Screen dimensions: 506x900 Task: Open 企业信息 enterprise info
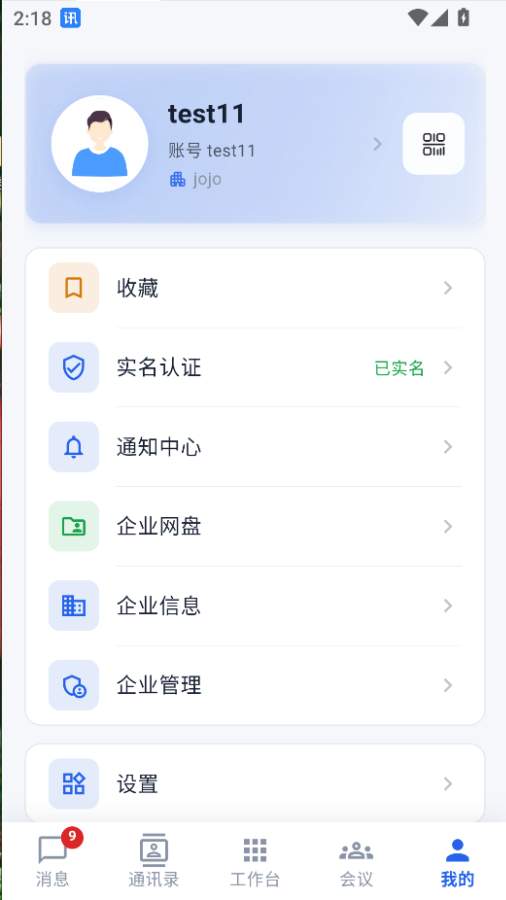[255, 606]
